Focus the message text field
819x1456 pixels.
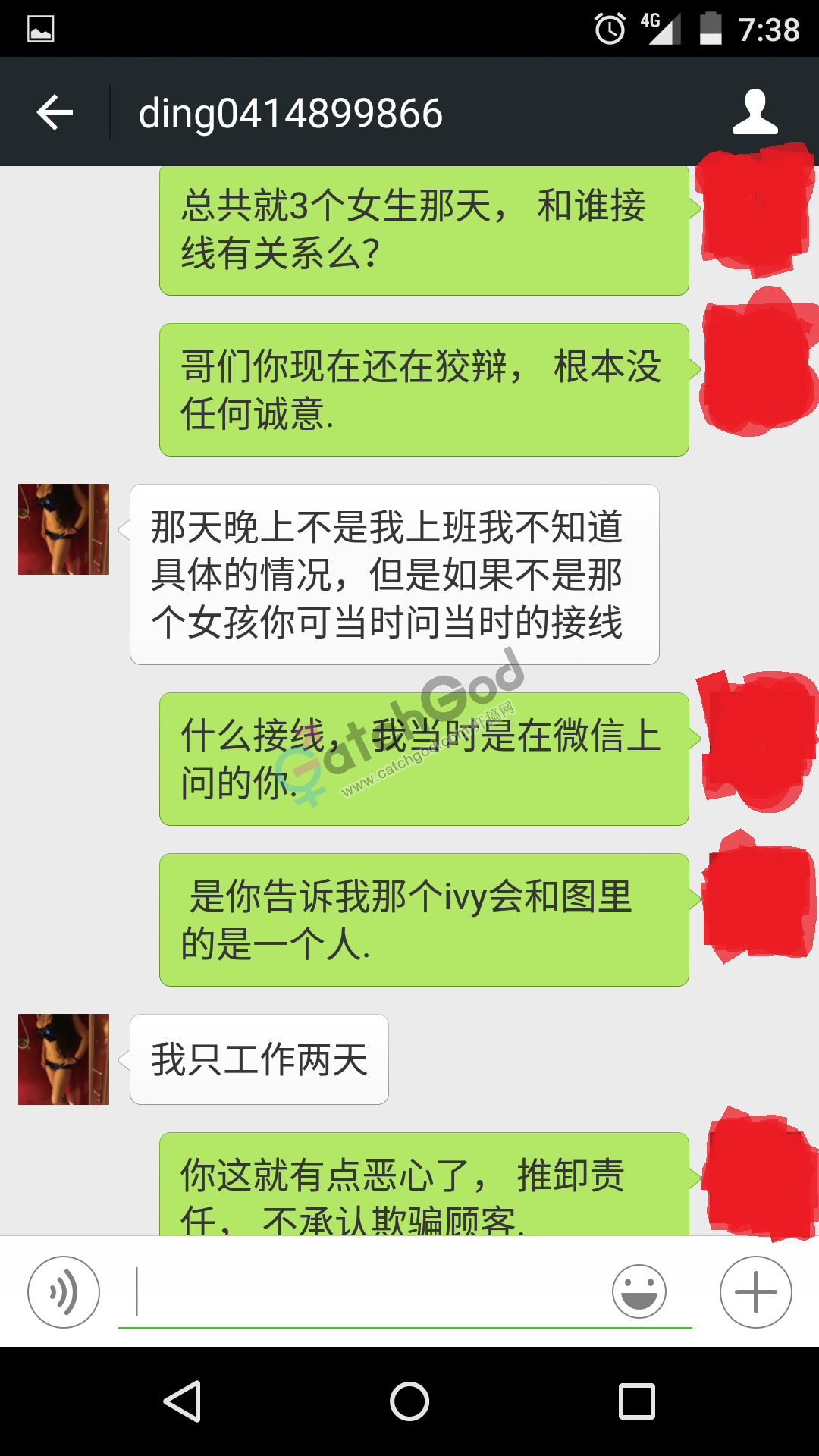click(372, 1291)
